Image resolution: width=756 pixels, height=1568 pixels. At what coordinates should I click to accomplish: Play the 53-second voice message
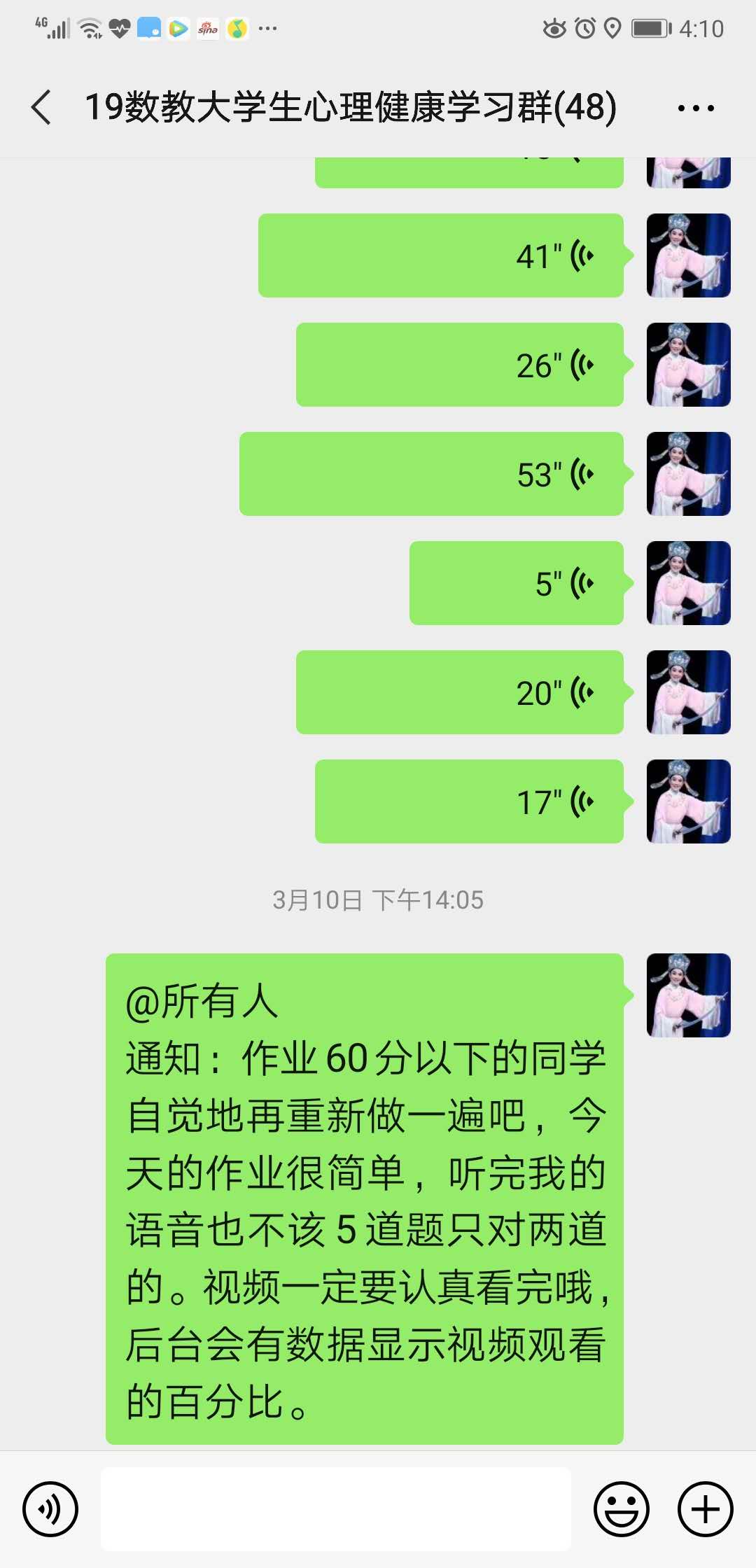point(431,474)
